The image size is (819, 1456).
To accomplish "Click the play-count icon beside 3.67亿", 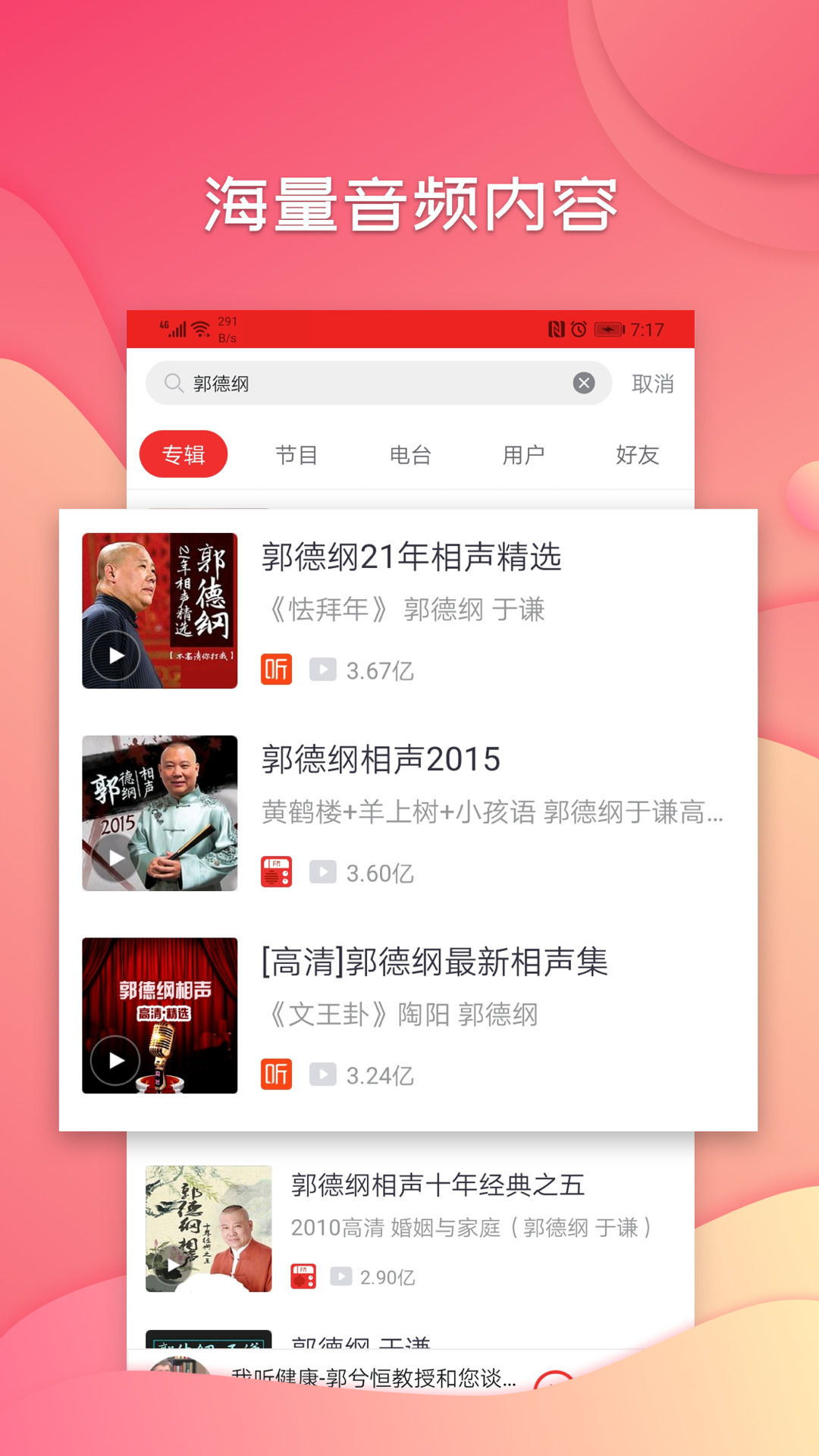I will pos(325,669).
